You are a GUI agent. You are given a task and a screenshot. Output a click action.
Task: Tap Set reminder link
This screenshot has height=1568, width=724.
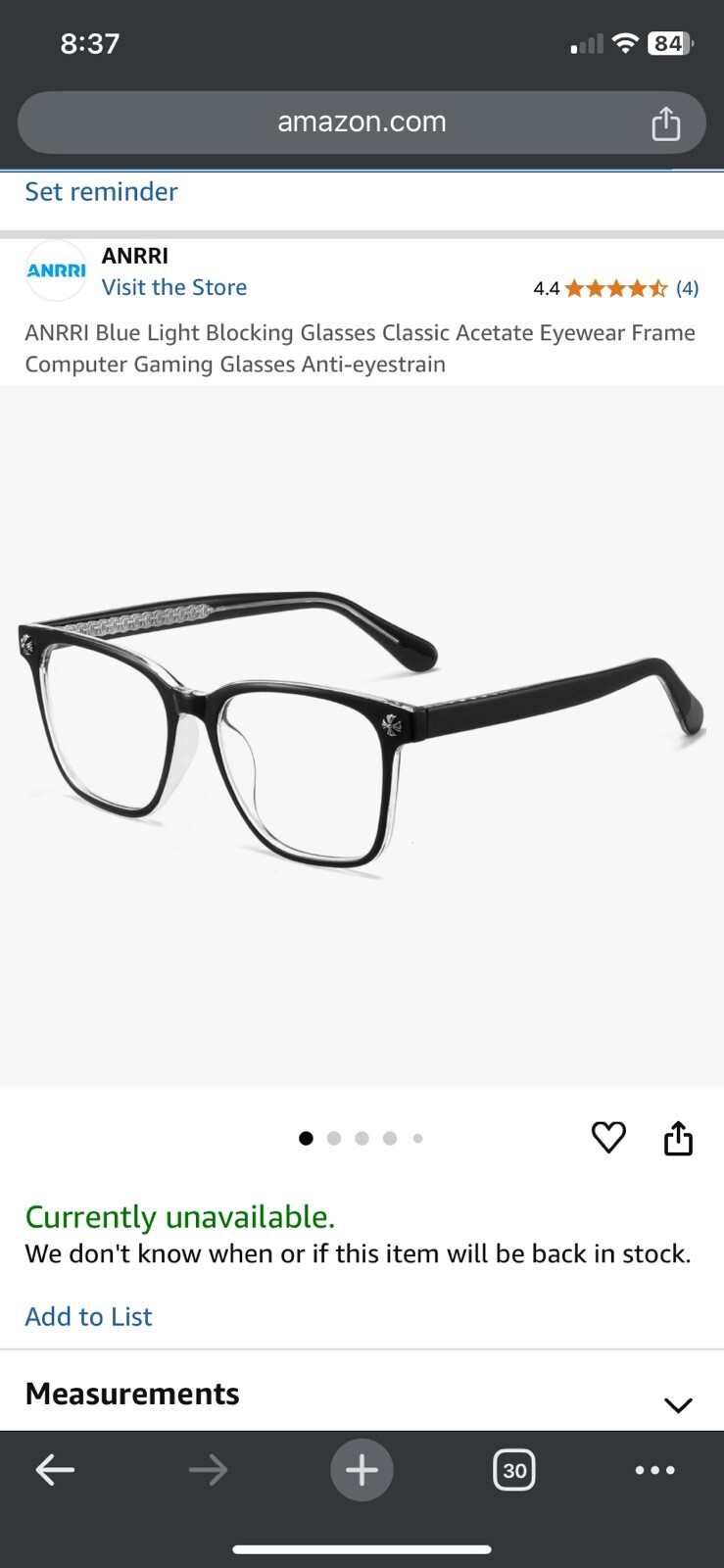(x=101, y=191)
